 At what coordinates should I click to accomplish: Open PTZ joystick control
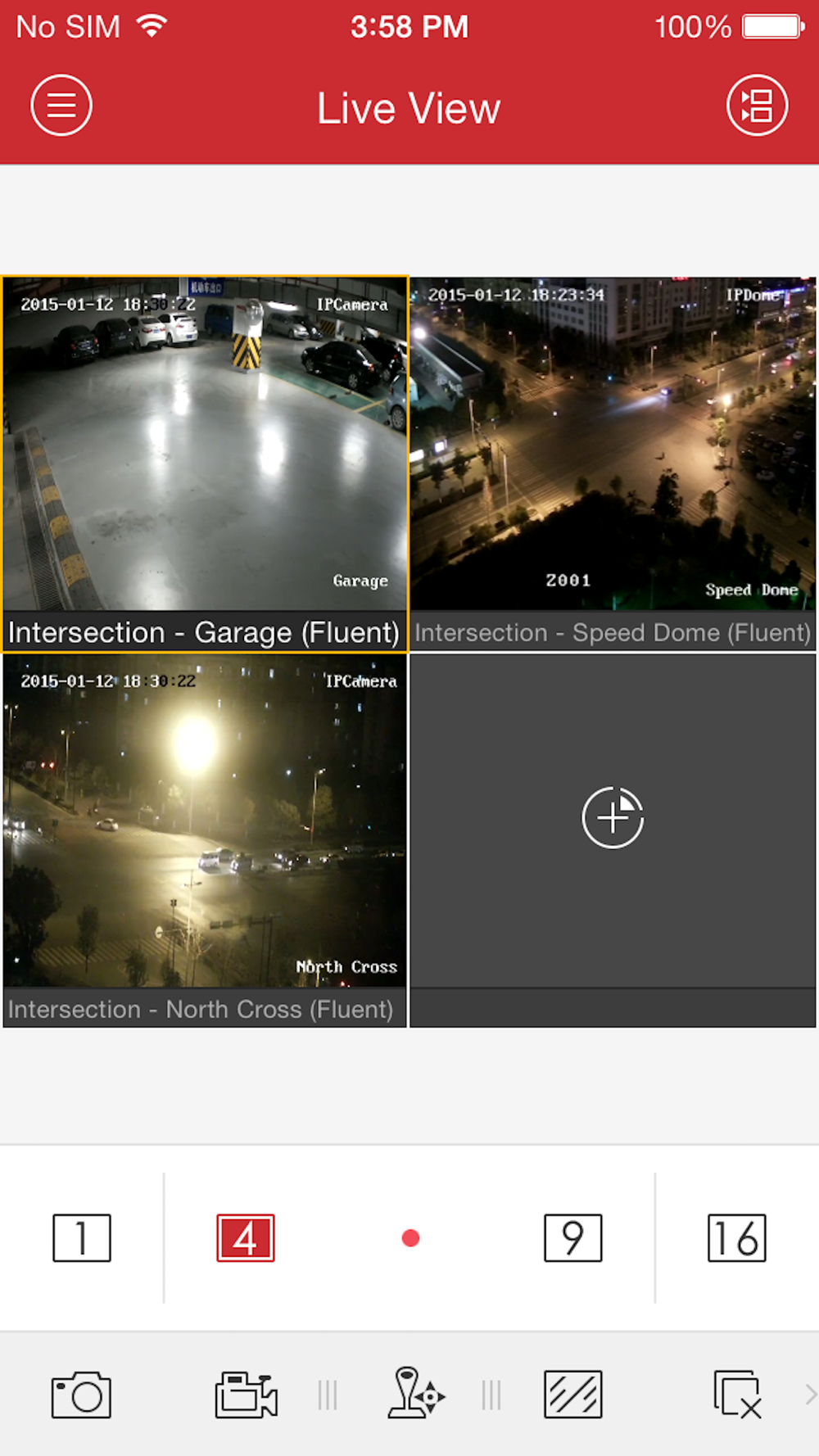414,1393
